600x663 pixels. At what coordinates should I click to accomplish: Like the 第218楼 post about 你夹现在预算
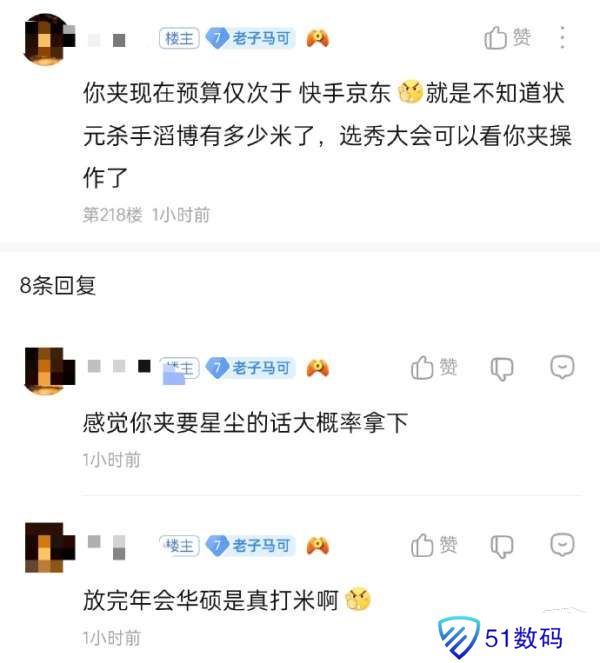point(507,38)
